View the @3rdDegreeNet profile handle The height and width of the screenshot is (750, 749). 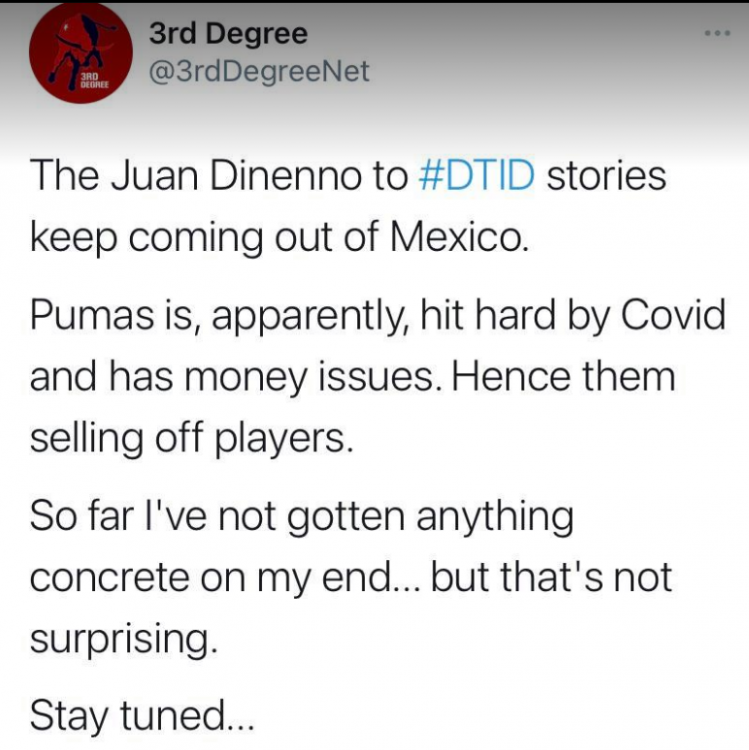point(259,72)
